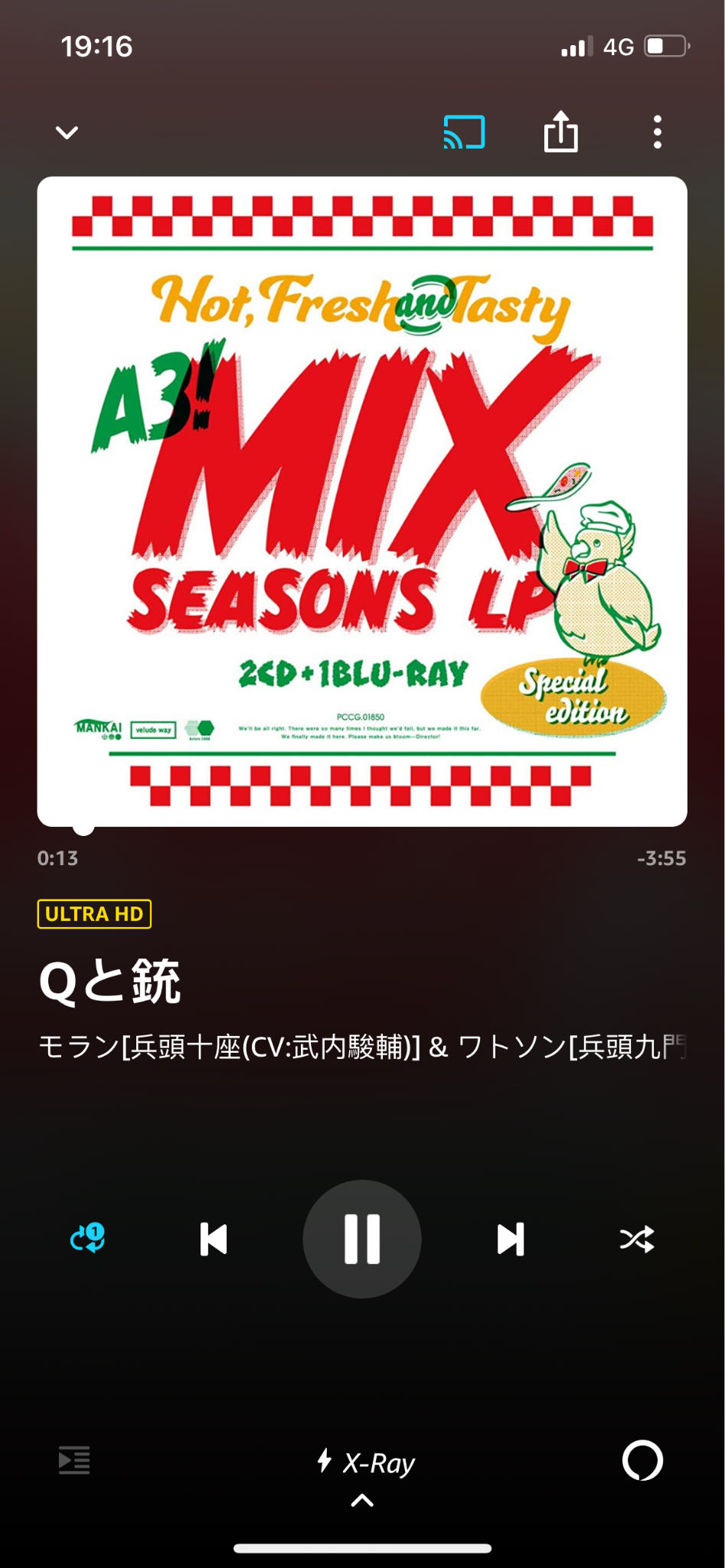This screenshot has height=1568, width=725.
Task: Turn on shuffle playback
Action: [637, 1239]
